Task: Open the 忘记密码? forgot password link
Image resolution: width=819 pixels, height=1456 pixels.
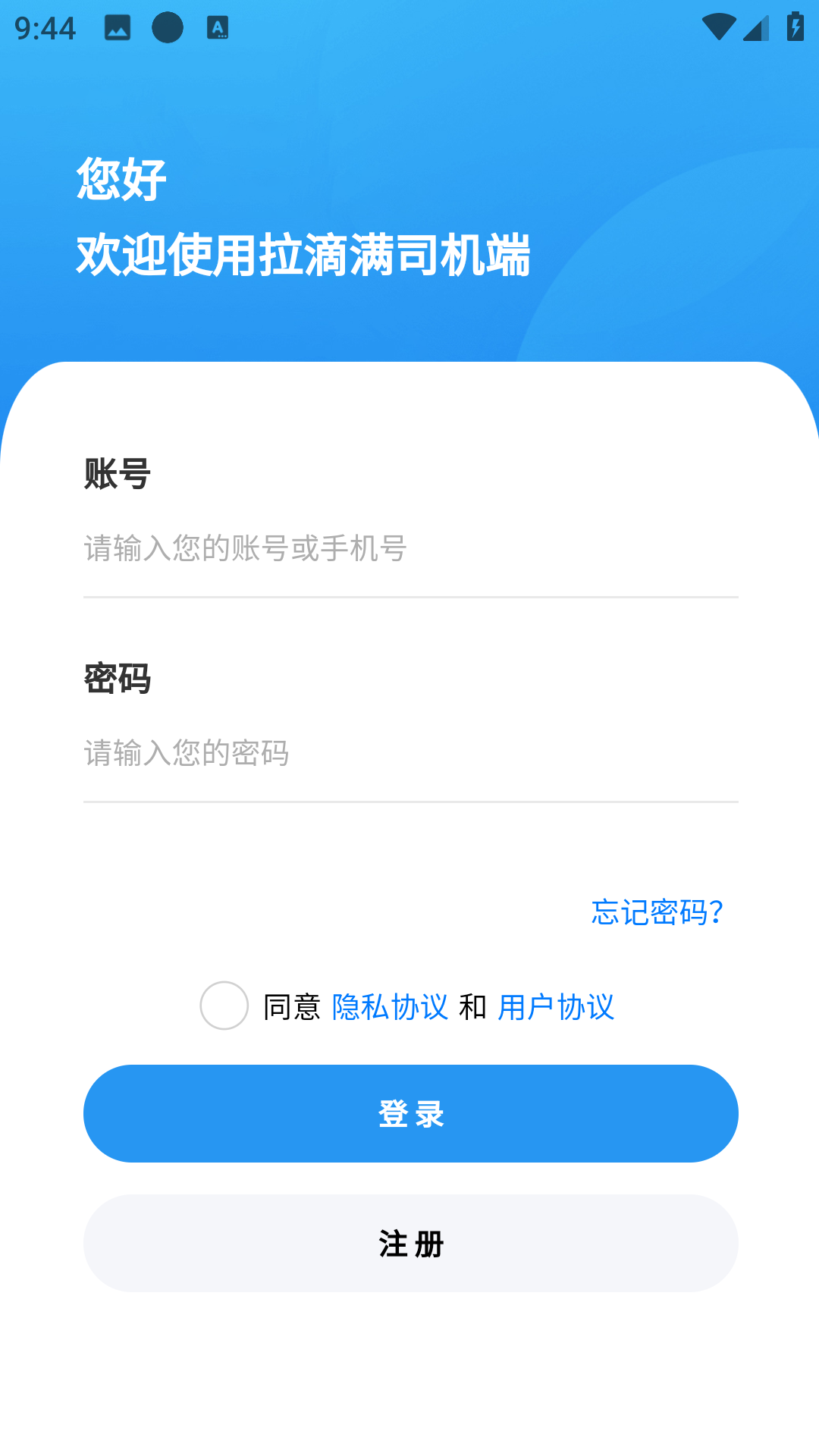Action: pos(657,912)
